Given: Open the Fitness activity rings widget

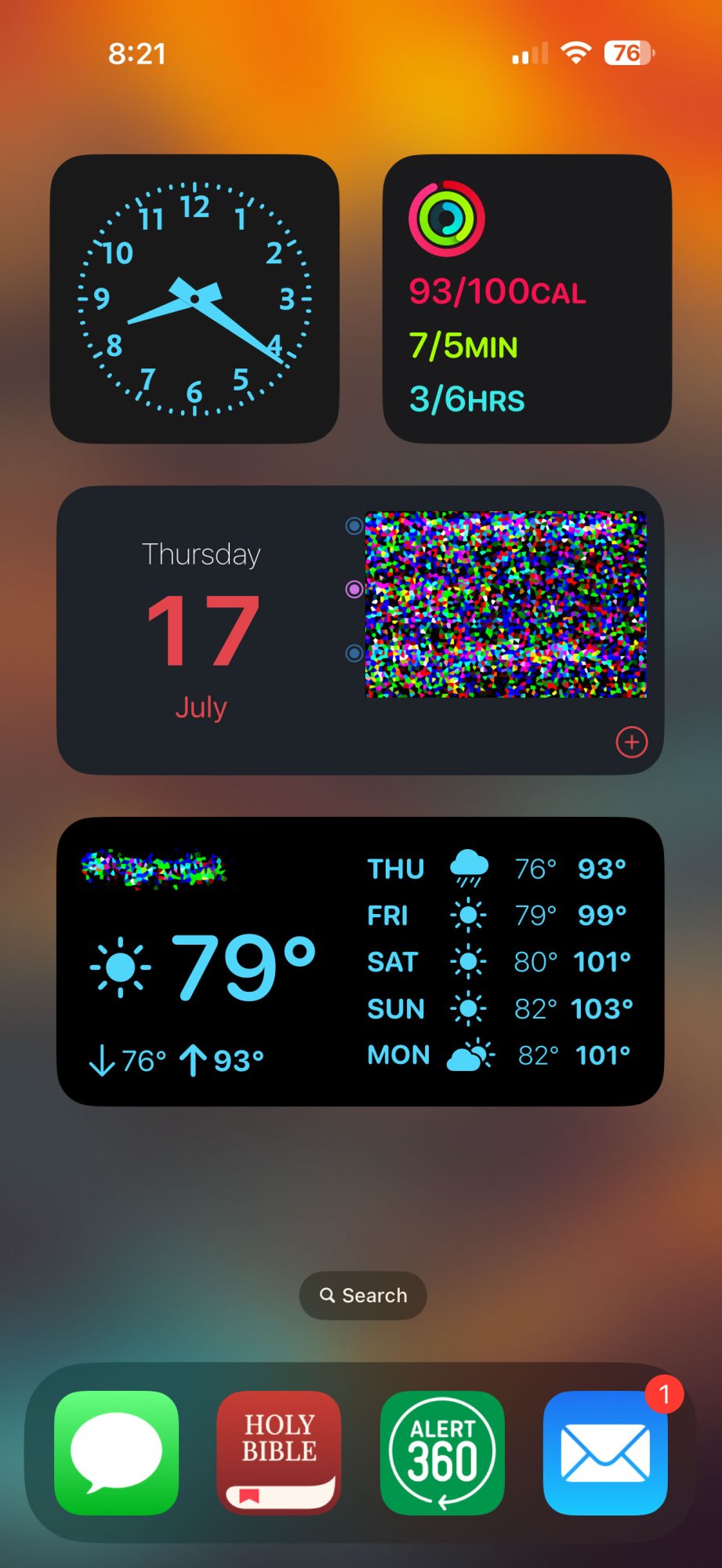Looking at the screenshot, I should (x=527, y=299).
